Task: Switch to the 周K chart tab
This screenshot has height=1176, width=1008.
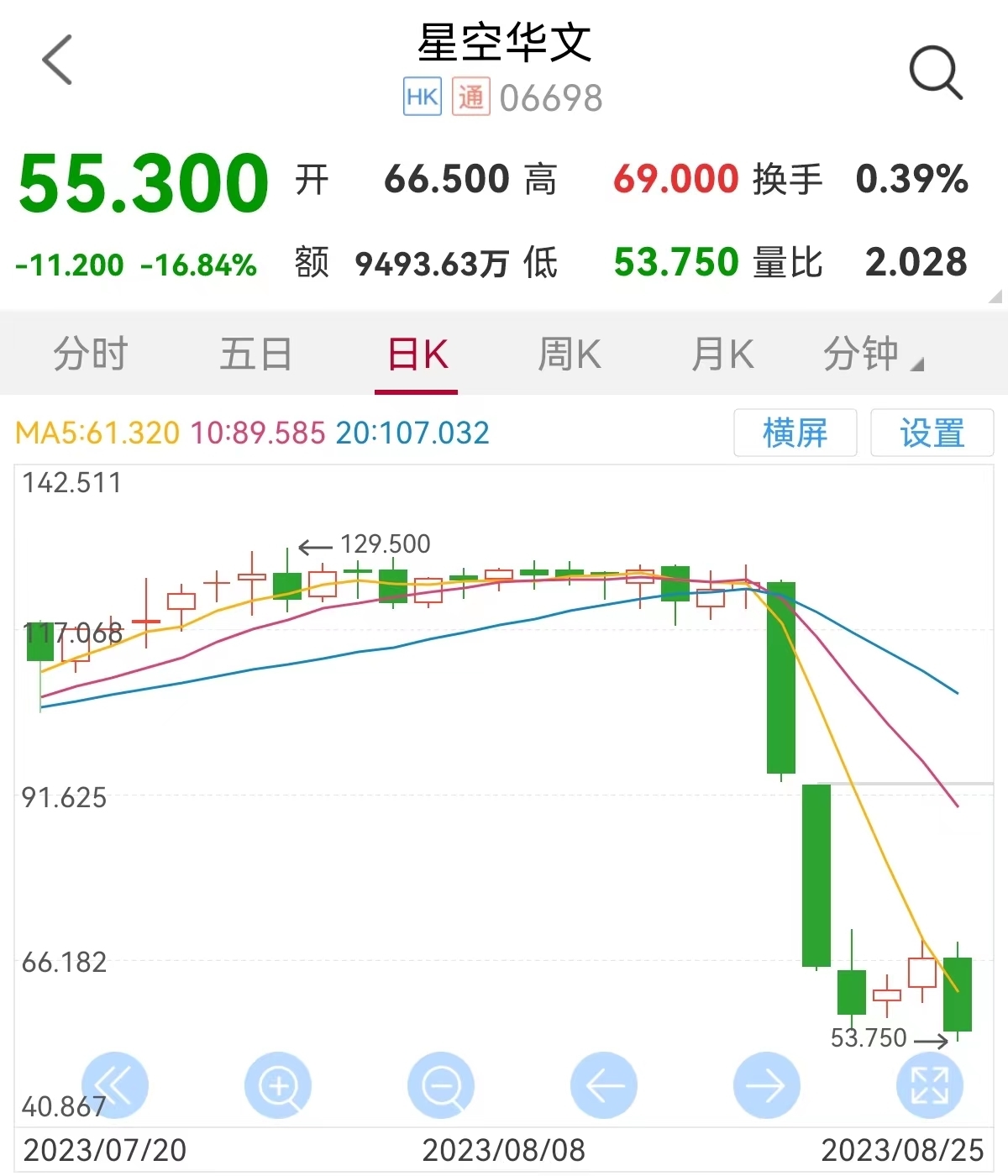Action: (570, 354)
